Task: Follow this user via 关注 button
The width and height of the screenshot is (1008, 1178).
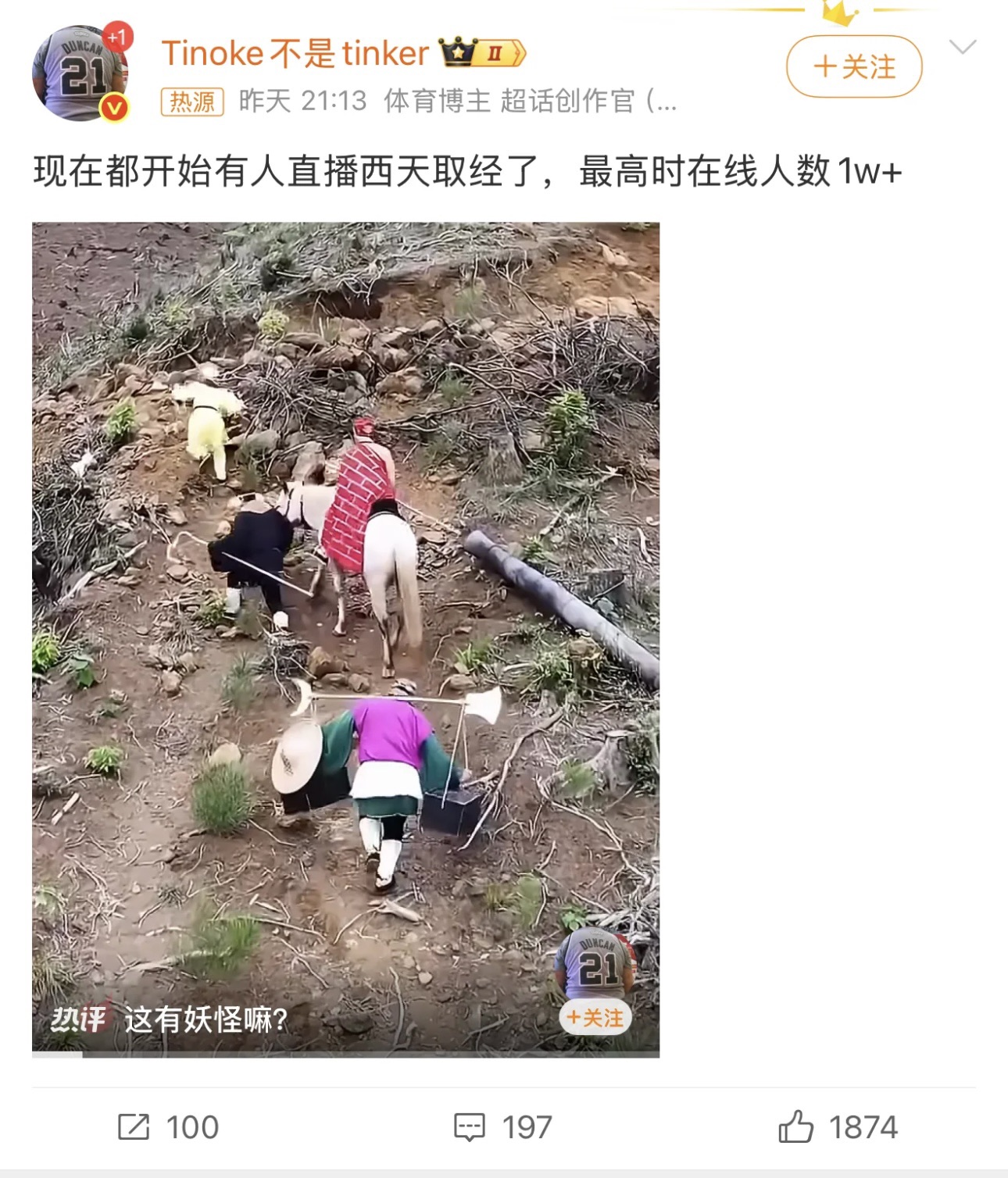Action: coord(853,67)
